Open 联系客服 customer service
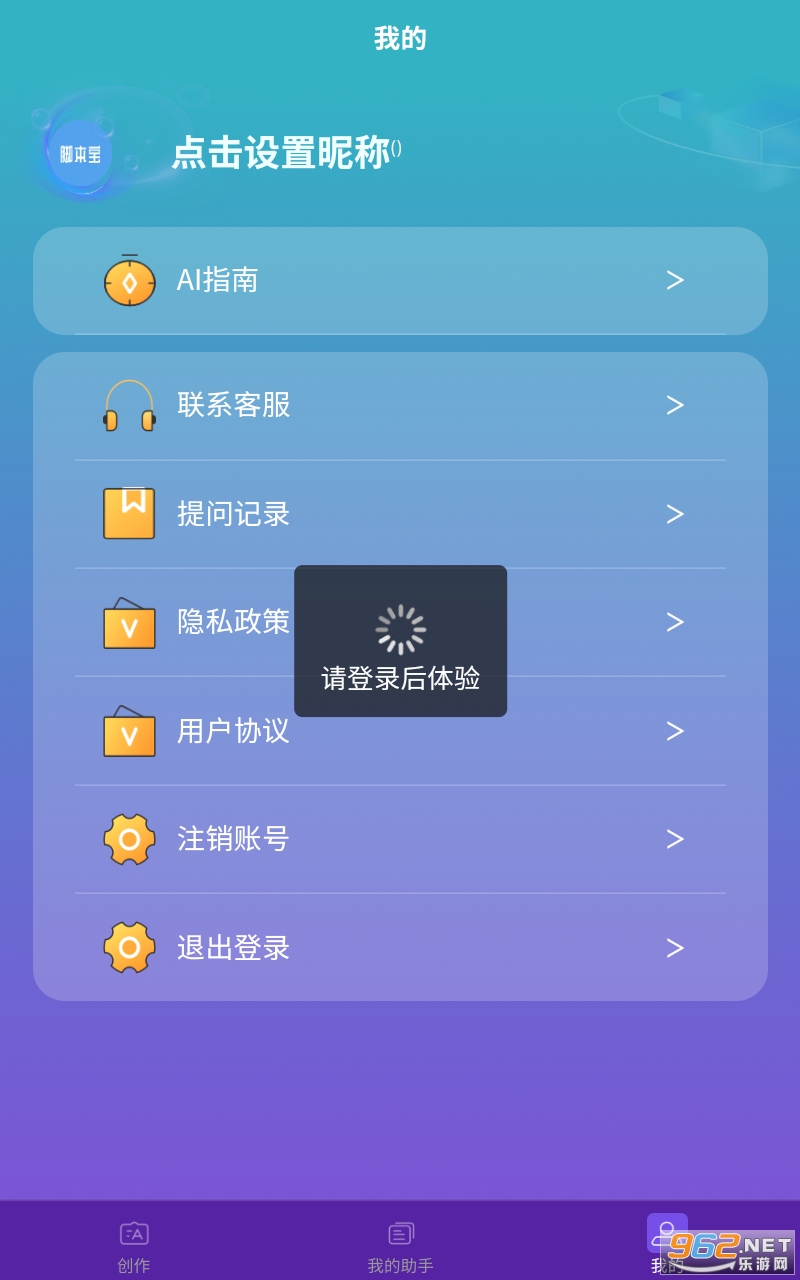Viewport: 800px width, 1280px height. [x=400, y=406]
